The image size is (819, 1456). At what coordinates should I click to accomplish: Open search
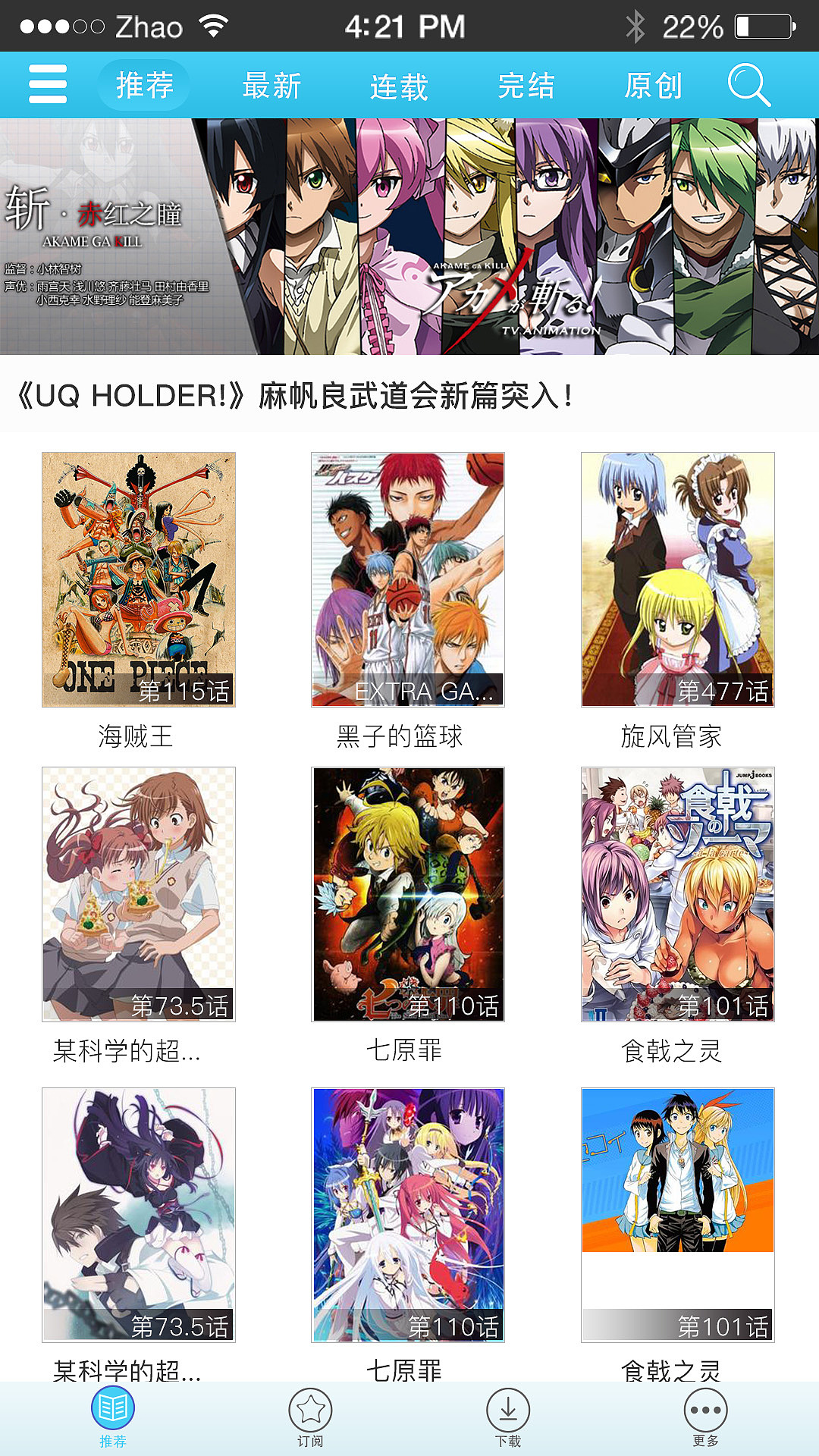click(x=751, y=84)
